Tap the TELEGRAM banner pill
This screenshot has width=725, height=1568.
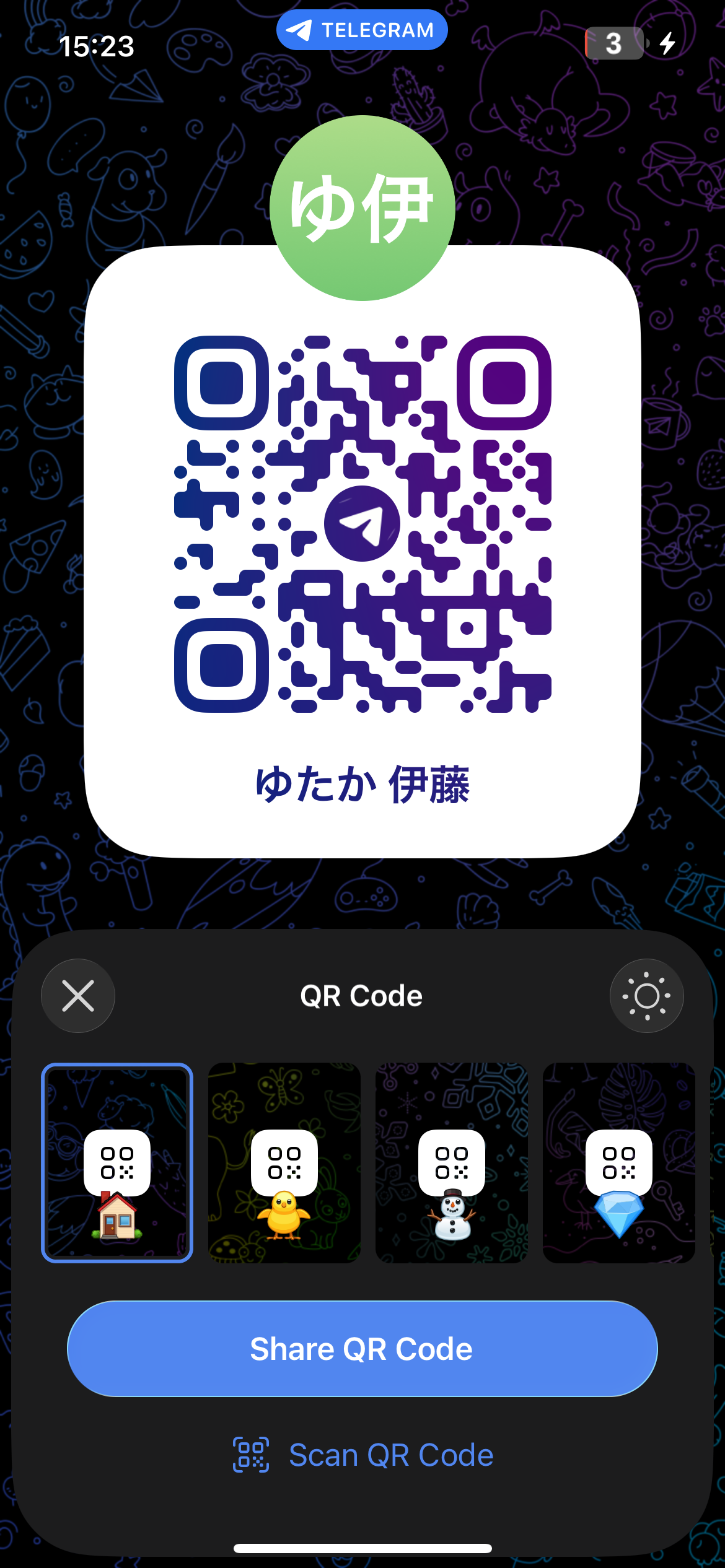(361, 28)
